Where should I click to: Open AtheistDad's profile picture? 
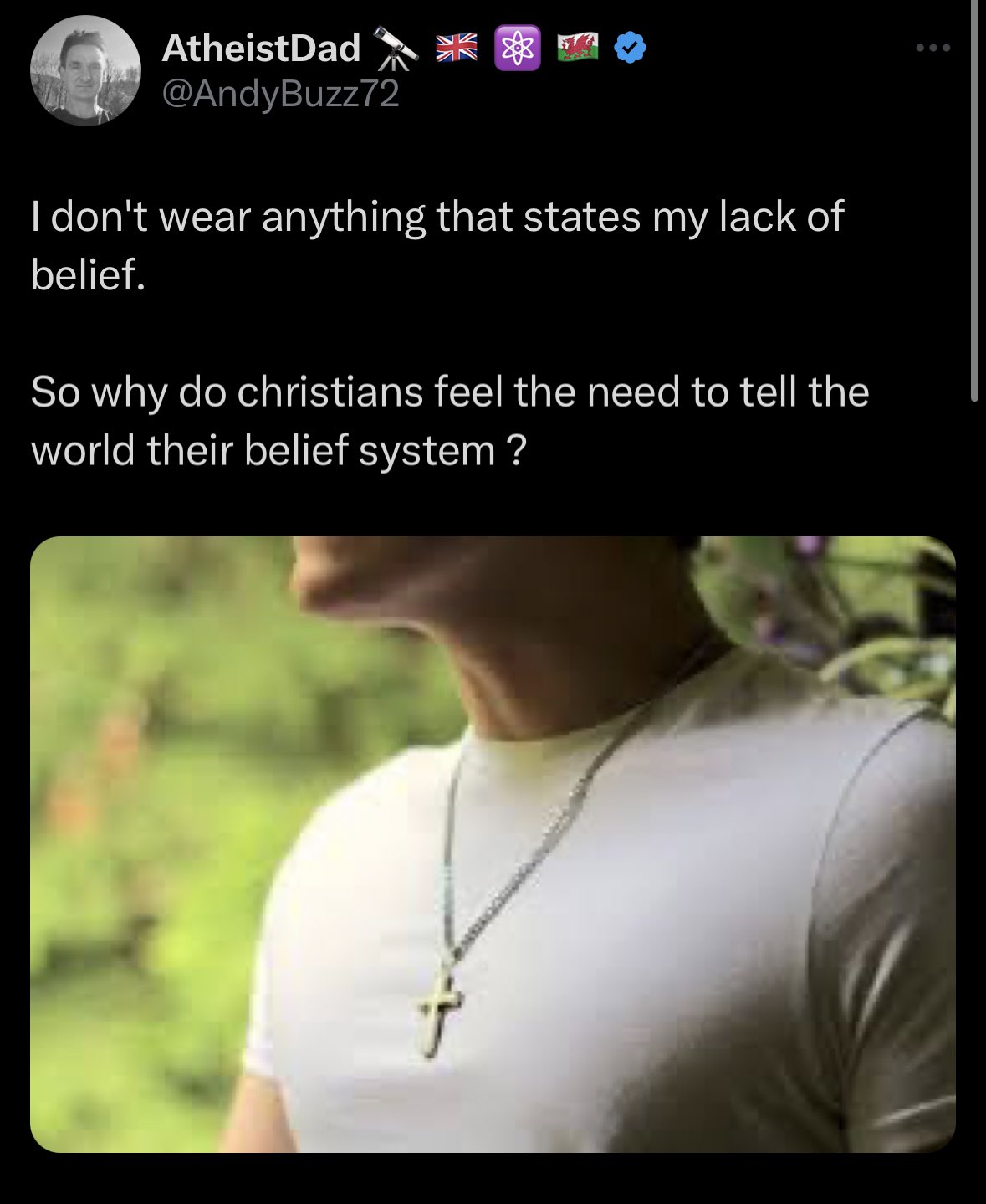click(85, 70)
